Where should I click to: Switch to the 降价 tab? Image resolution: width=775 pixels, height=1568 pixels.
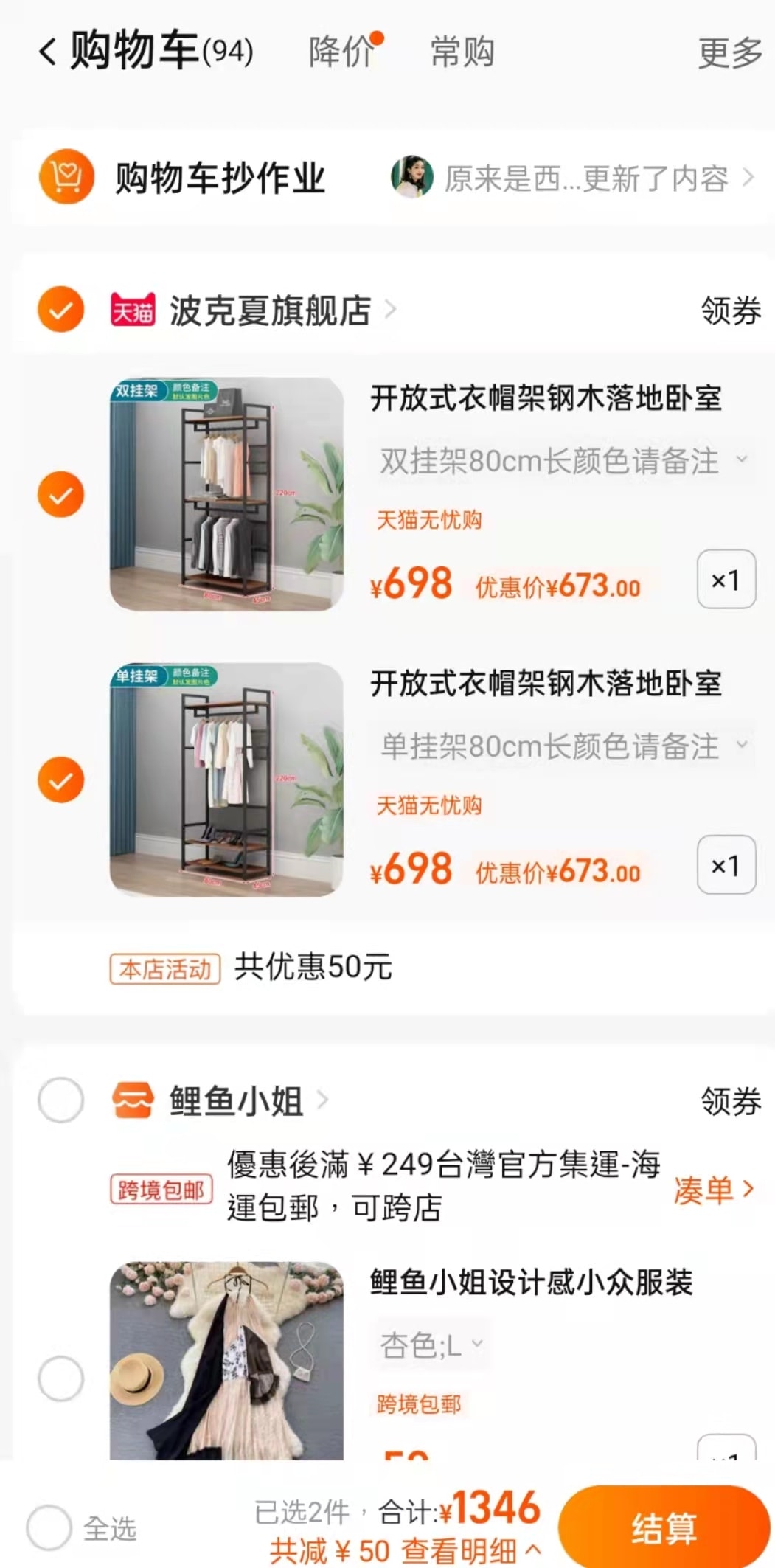[342, 52]
